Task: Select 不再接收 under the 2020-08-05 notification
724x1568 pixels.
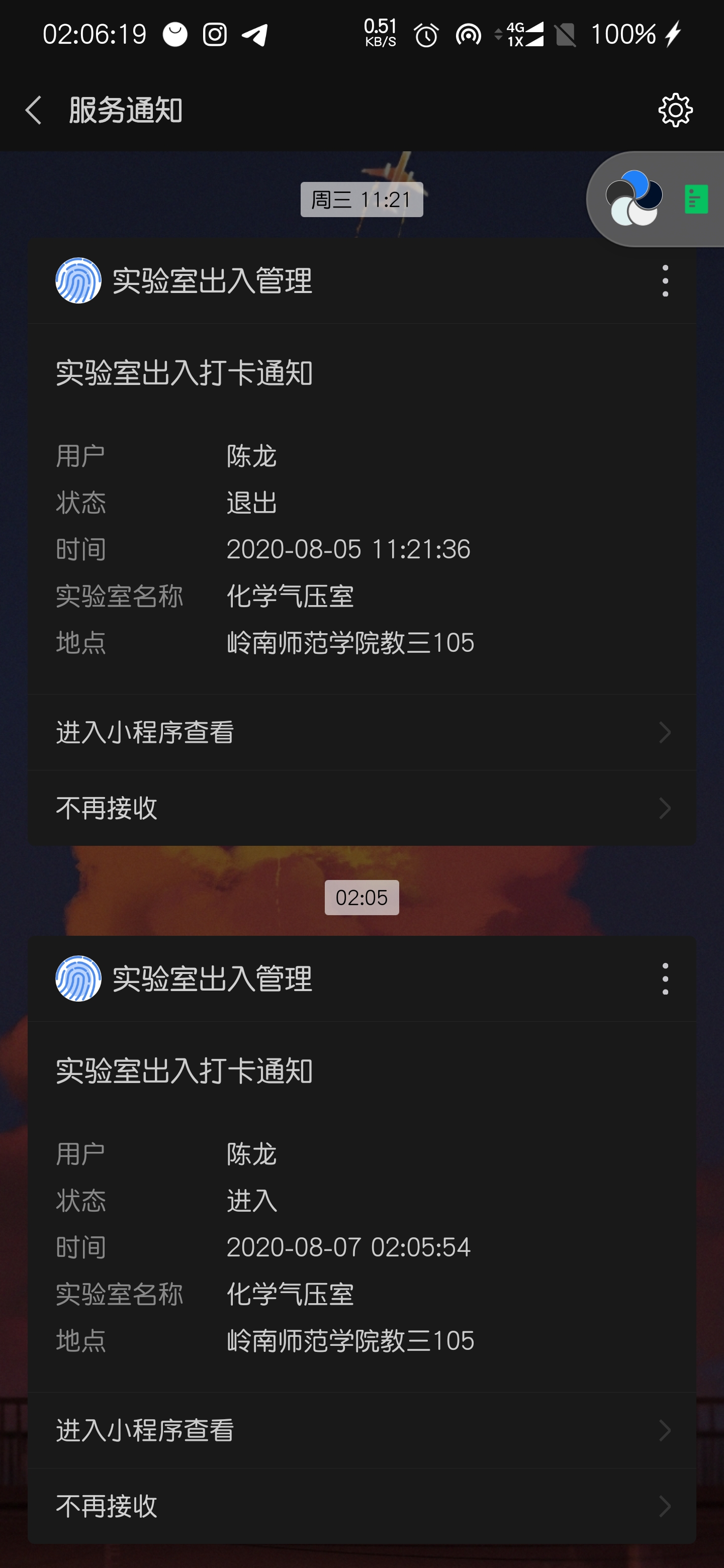Action: (361, 808)
